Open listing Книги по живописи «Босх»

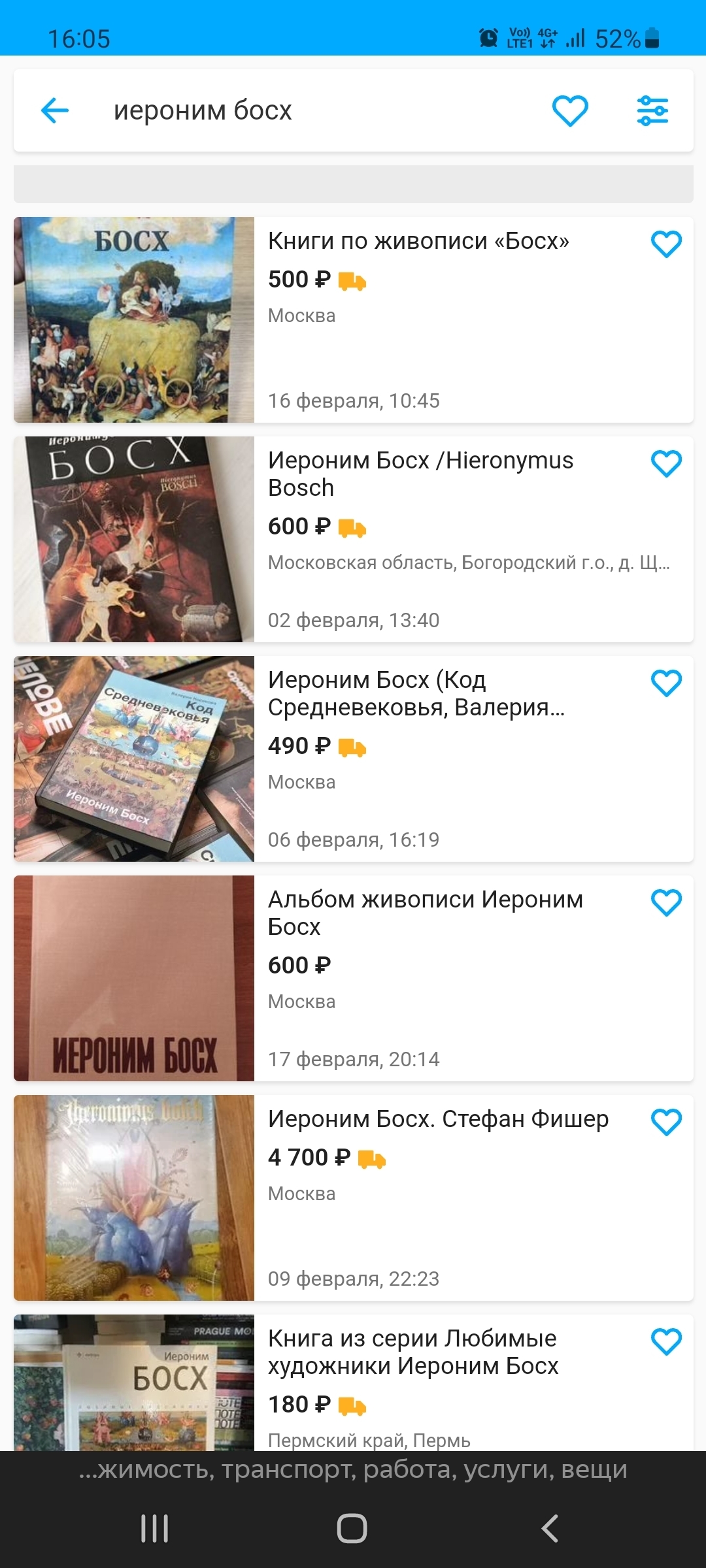[353, 319]
